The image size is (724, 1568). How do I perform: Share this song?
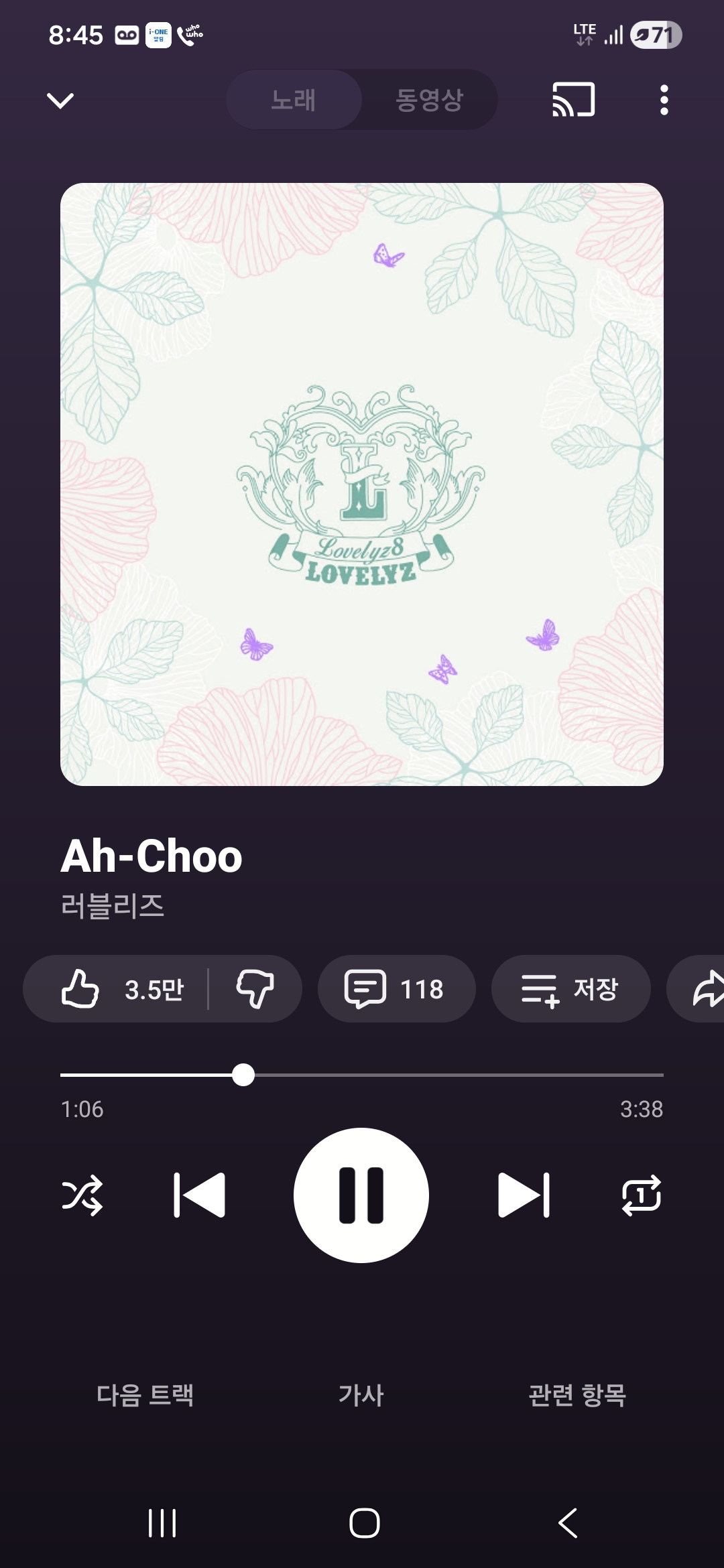[704, 989]
